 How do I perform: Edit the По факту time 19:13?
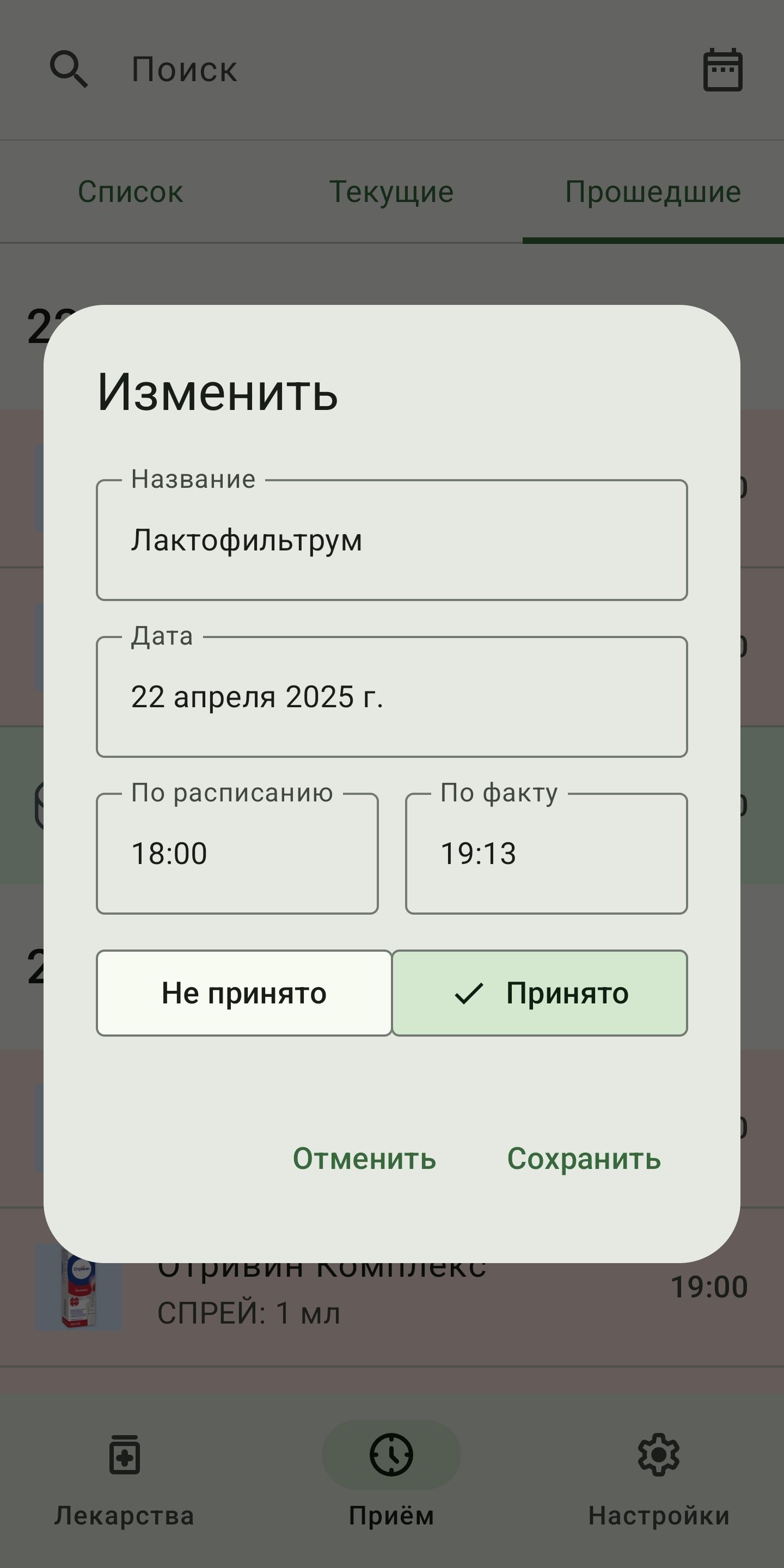tap(547, 853)
